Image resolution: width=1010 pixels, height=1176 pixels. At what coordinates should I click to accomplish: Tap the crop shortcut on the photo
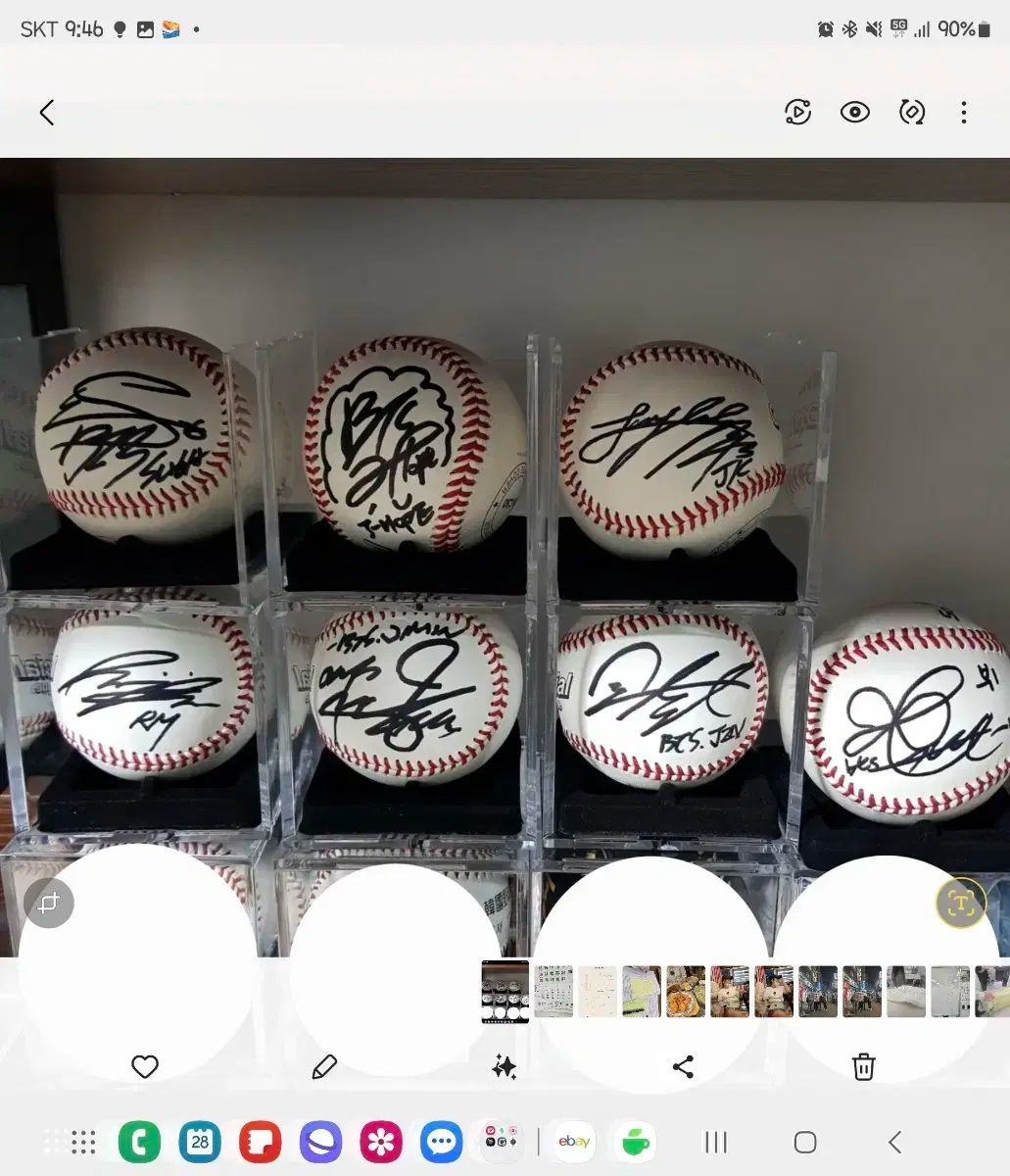(x=49, y=904)
